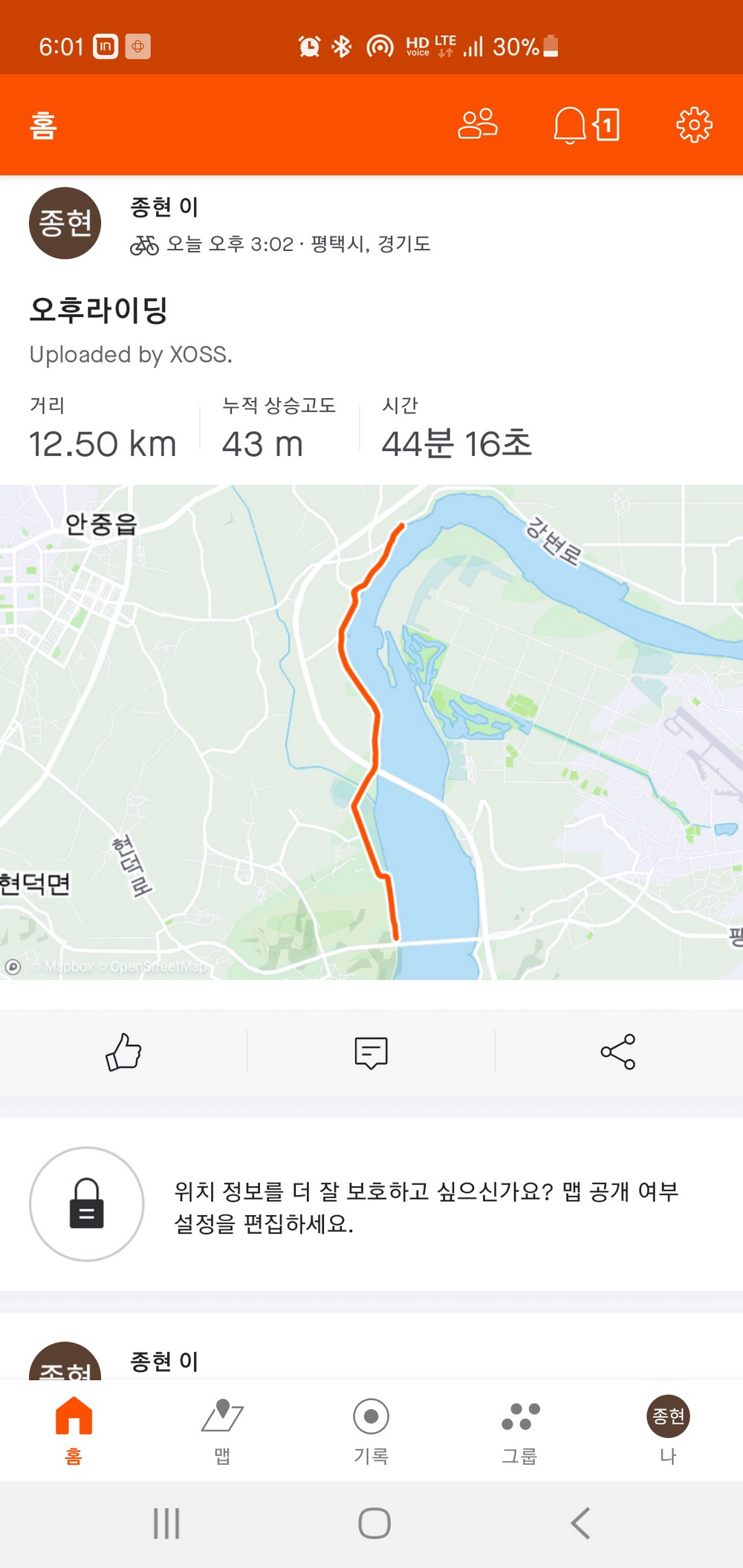
Task: Open the recent apps view
Action: point(166,1523)
